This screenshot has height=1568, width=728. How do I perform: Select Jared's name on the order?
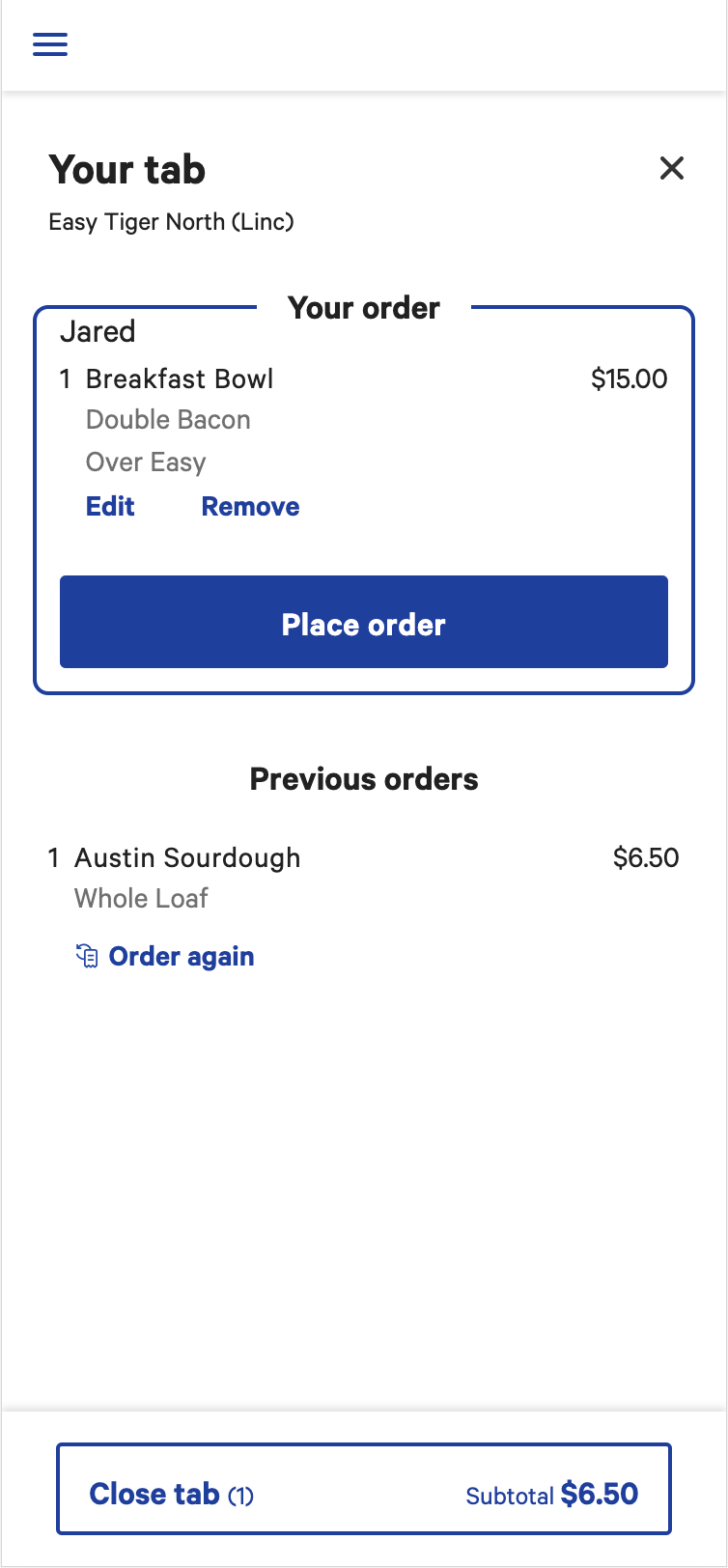[97, 331]
